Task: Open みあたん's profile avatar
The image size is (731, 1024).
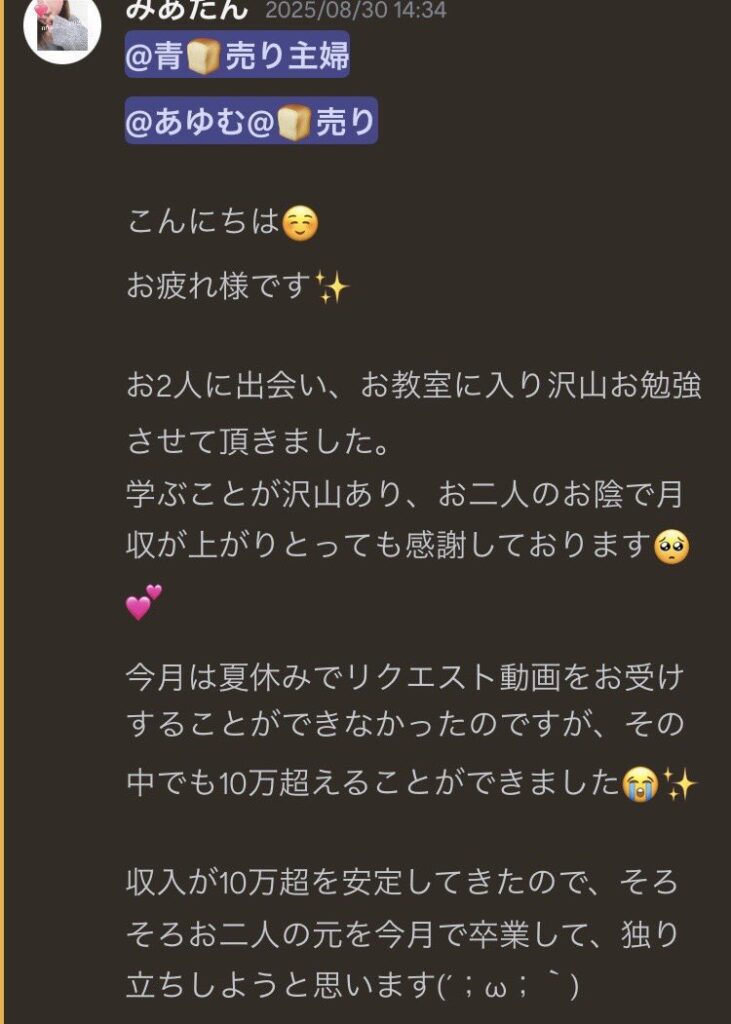Action: (x=62, y=26)
